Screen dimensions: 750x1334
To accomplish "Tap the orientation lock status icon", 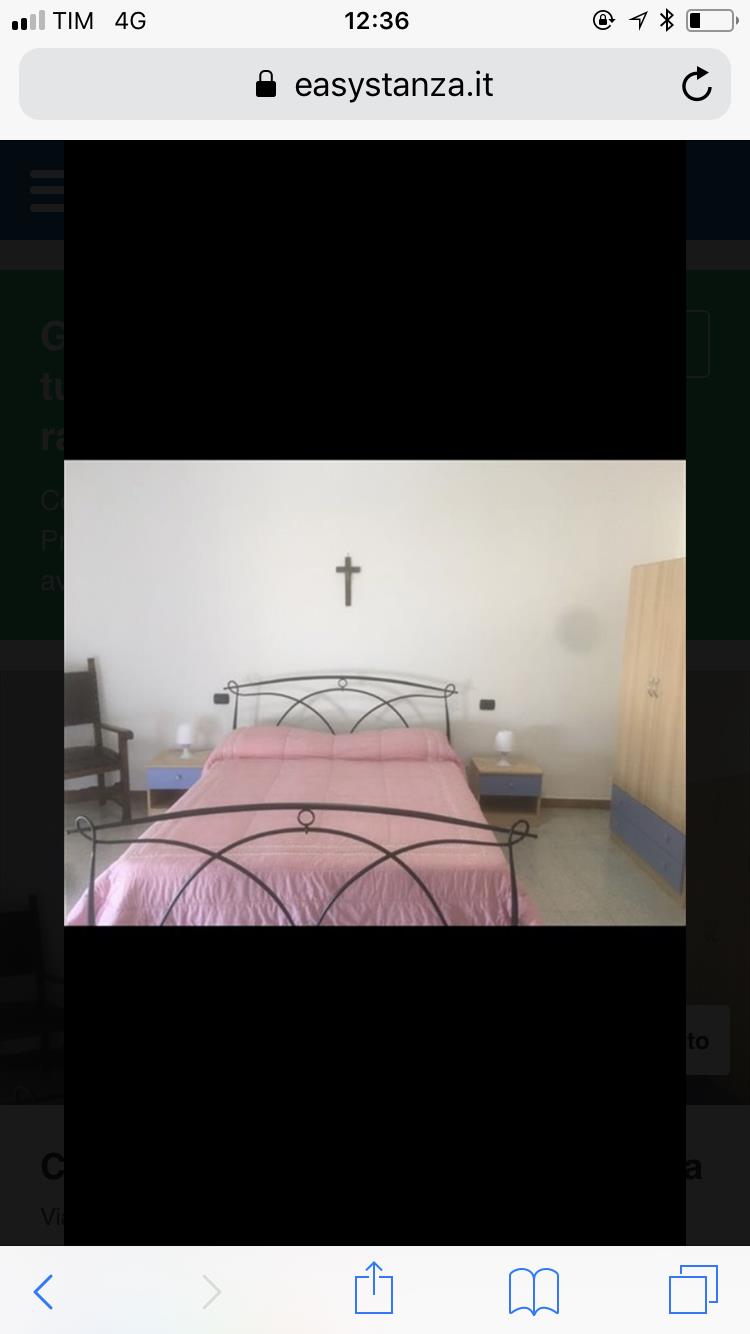I will click(x=604, y=19).
